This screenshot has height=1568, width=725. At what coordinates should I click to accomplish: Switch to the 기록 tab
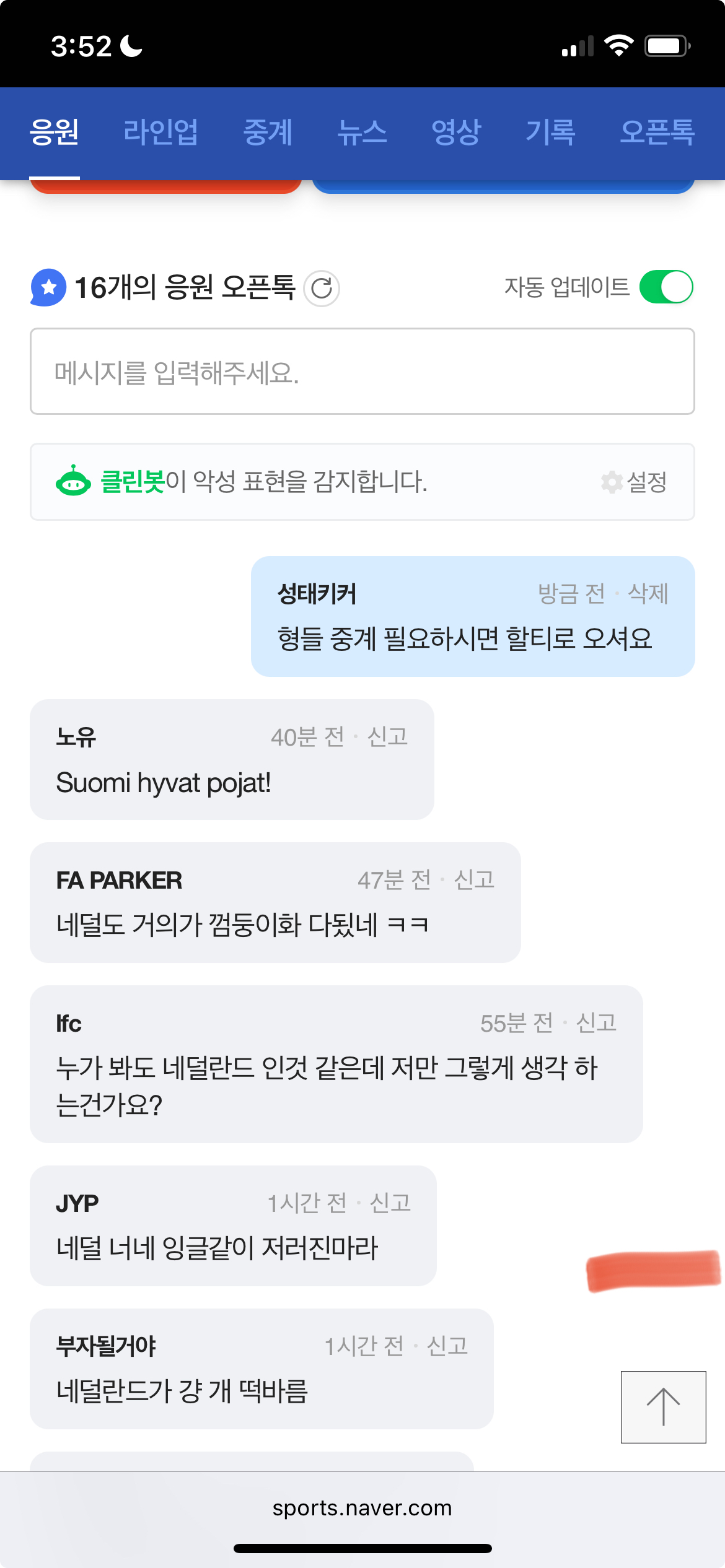click(x=550, y=132)
